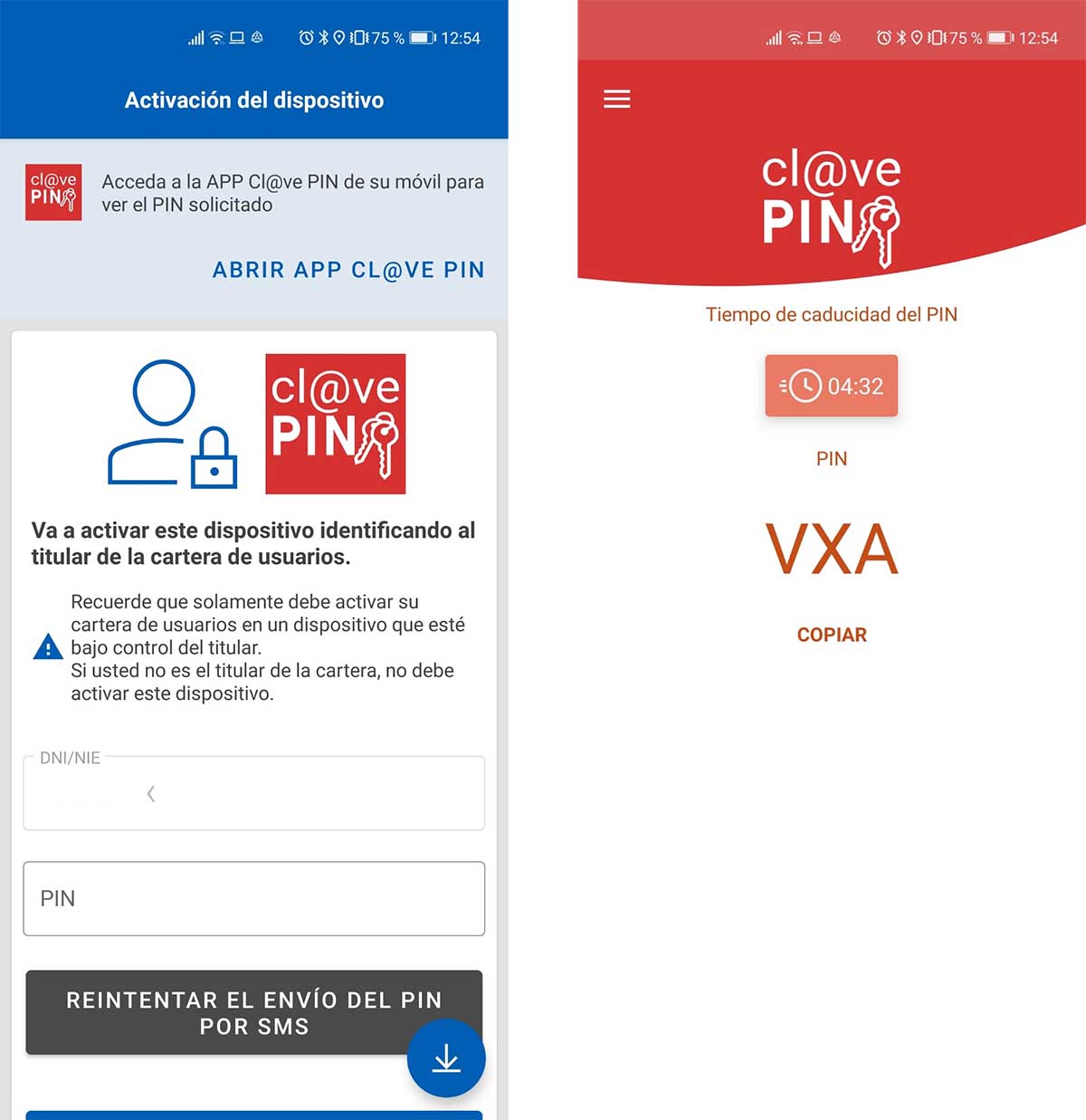
Task: Tap the blue download arrow button
Action: pyautogui.click(x=446, y=1058)
